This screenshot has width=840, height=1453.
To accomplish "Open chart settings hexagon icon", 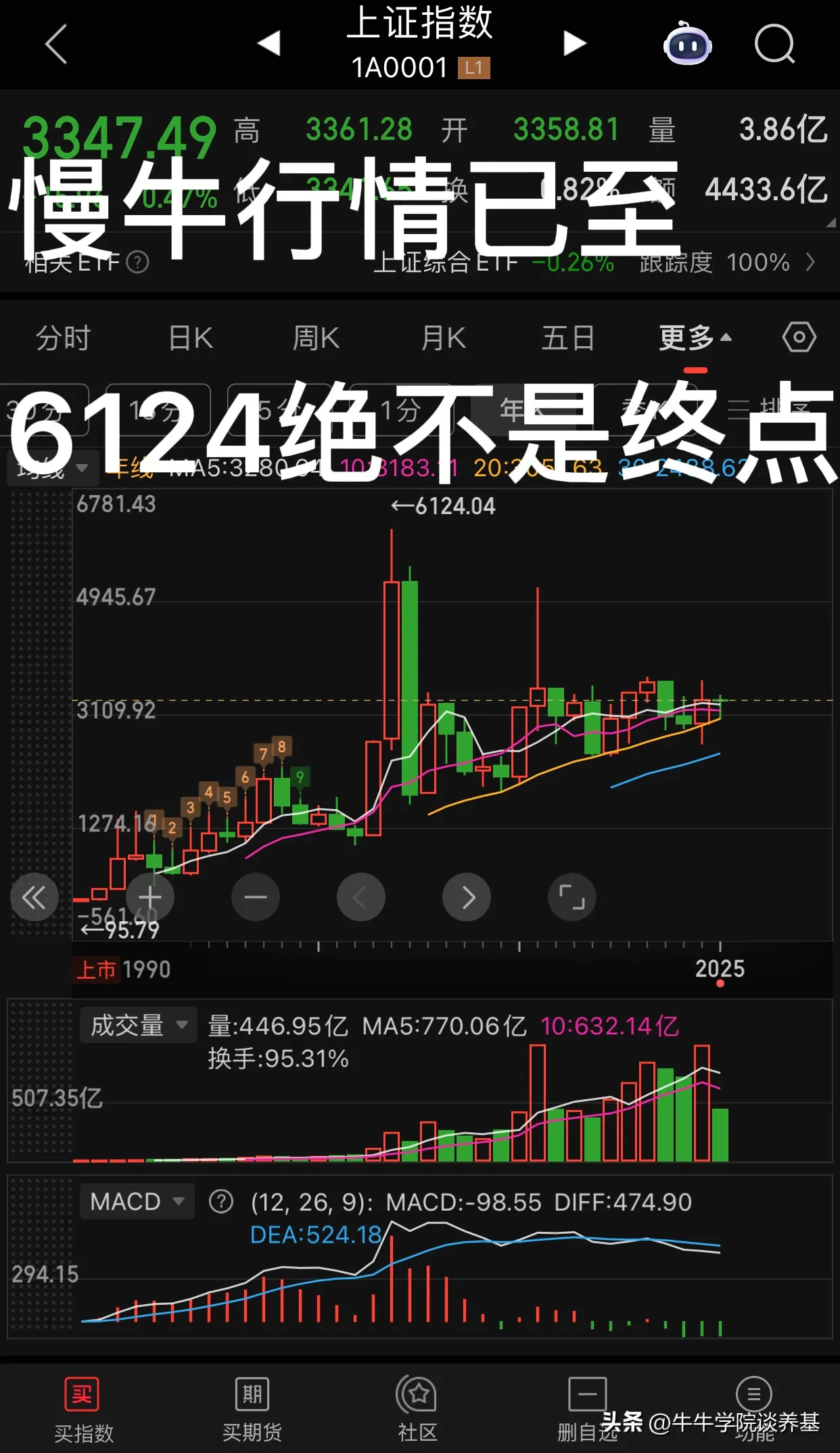I will coord(799,337).
